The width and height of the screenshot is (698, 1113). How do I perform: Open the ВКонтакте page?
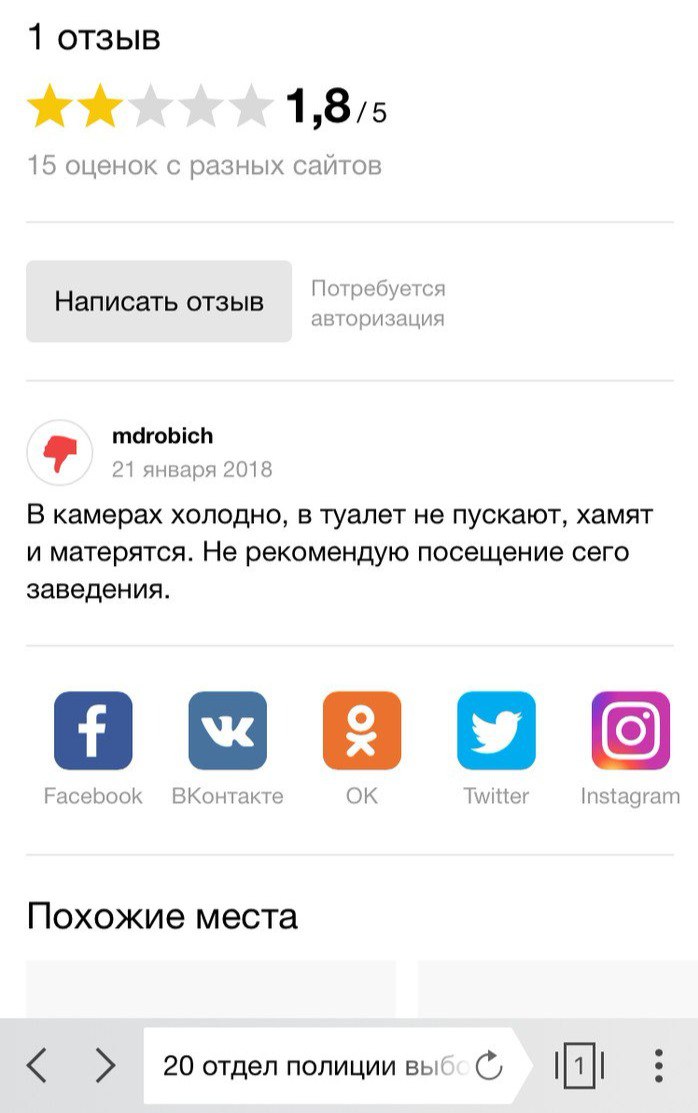click(227, 731)
